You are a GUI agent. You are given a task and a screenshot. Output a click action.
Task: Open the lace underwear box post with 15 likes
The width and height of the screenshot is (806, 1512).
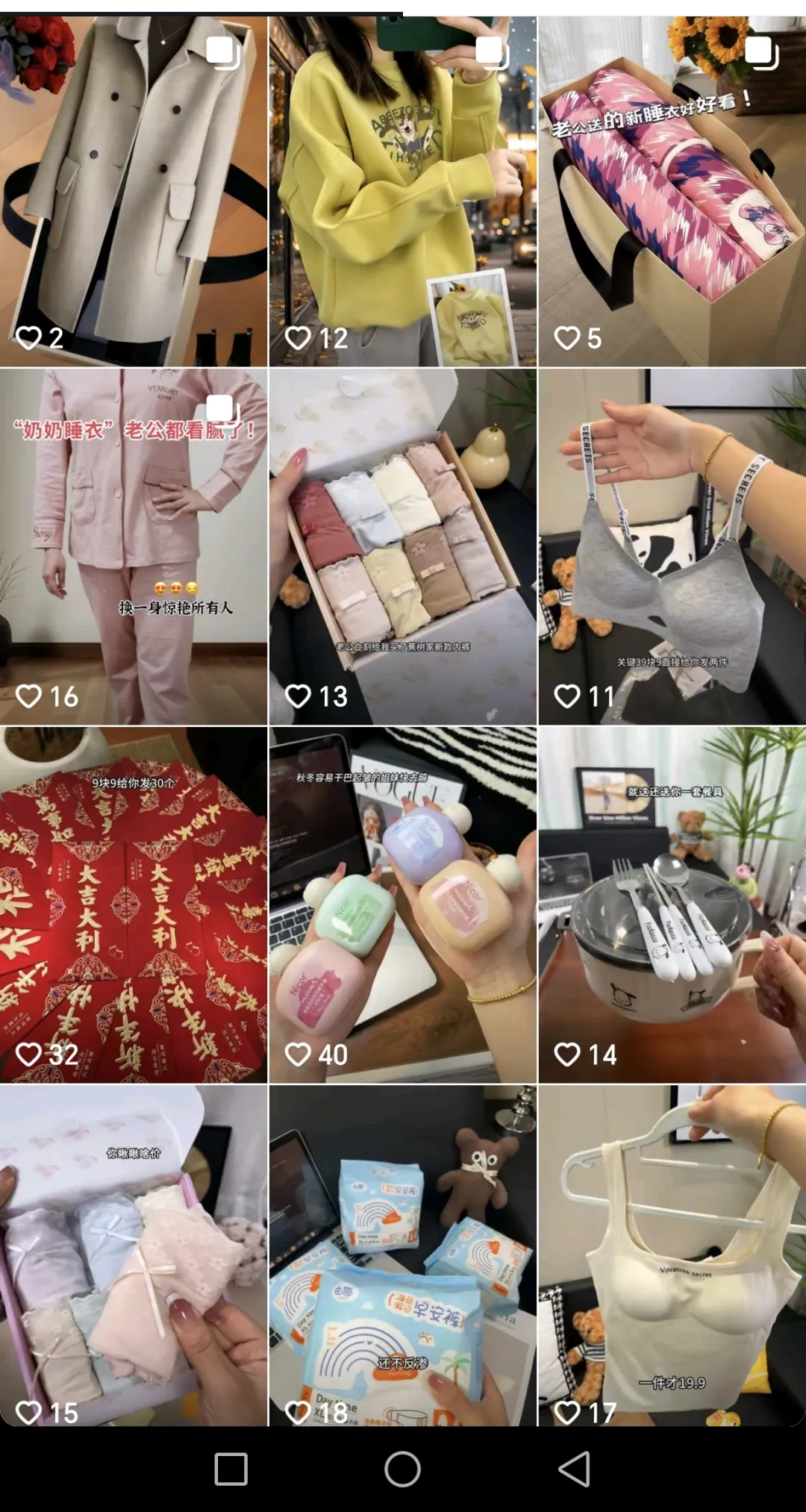pos(134,1255)
